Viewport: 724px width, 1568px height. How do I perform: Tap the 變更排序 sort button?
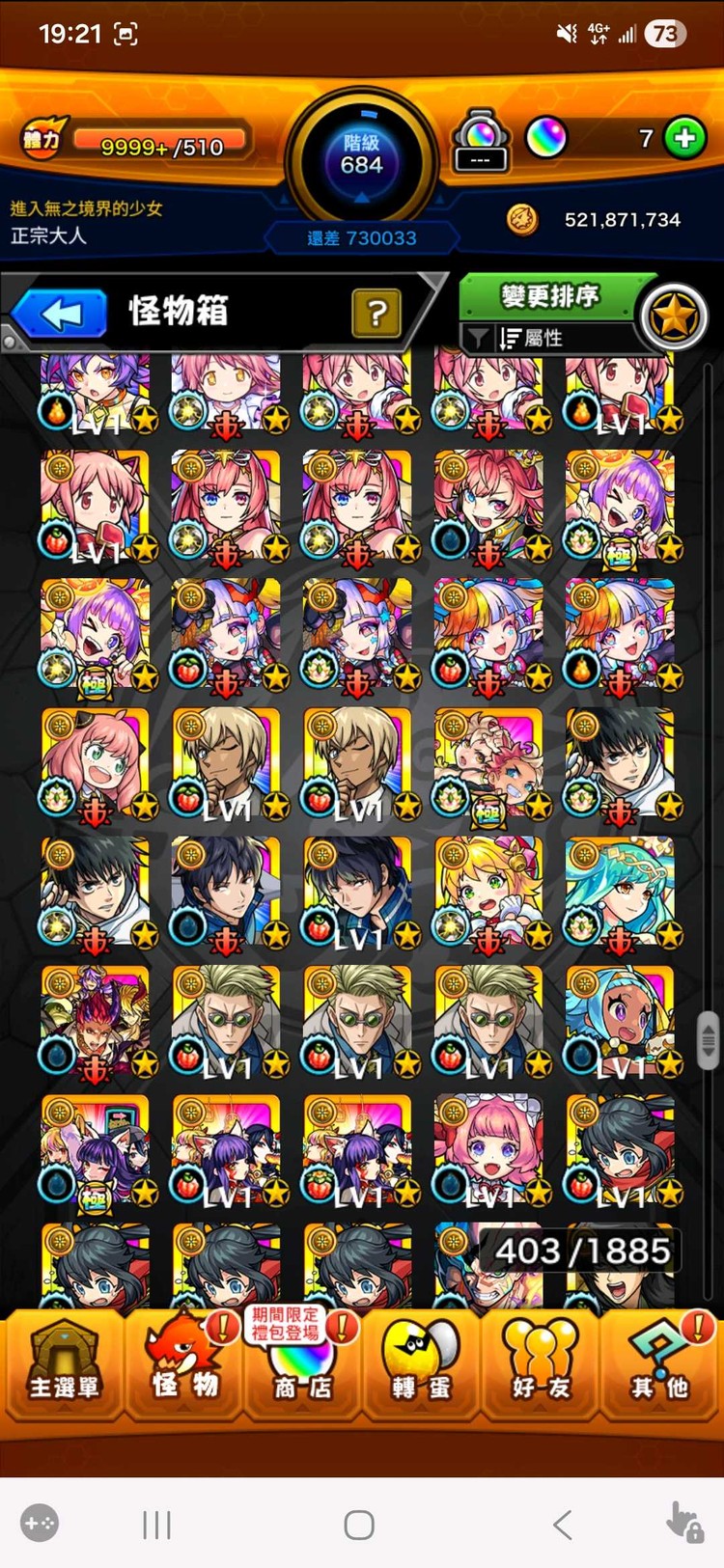click(x=549, y=295)
